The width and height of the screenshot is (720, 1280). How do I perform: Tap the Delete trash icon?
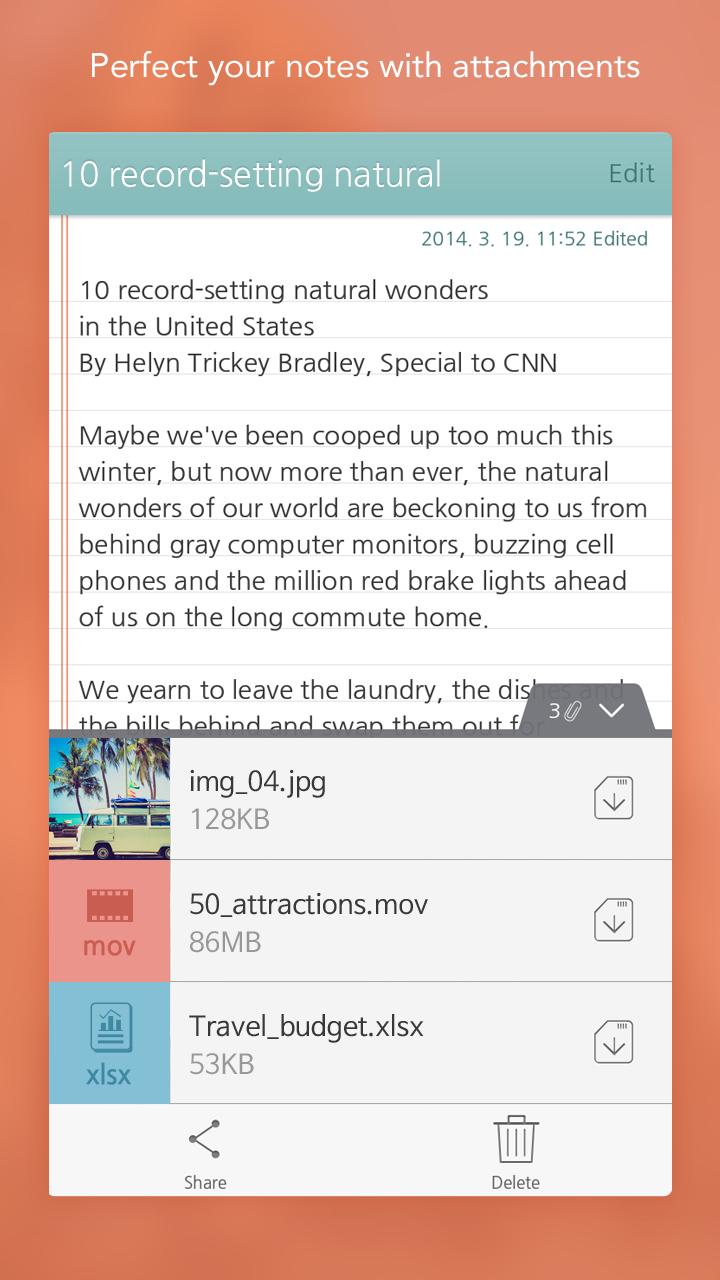(515, 1137)
